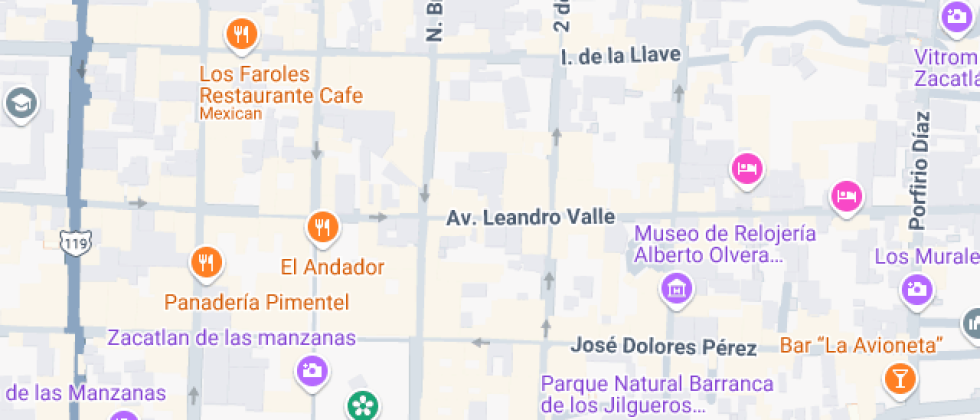Tap the Panadería Pimentel restaurant pin
Image resolution: width=980 pixels, height=420 pixels.
206,263
